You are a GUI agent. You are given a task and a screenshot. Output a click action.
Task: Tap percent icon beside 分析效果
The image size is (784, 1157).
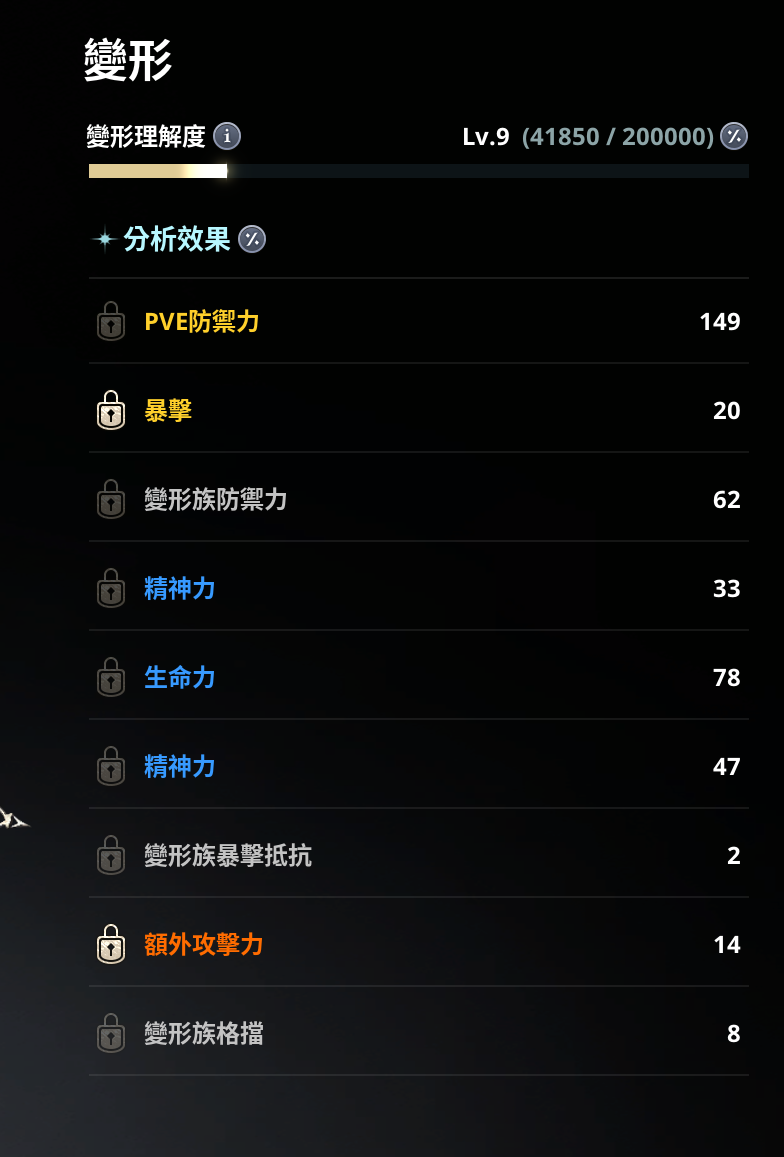pos(252,239)
